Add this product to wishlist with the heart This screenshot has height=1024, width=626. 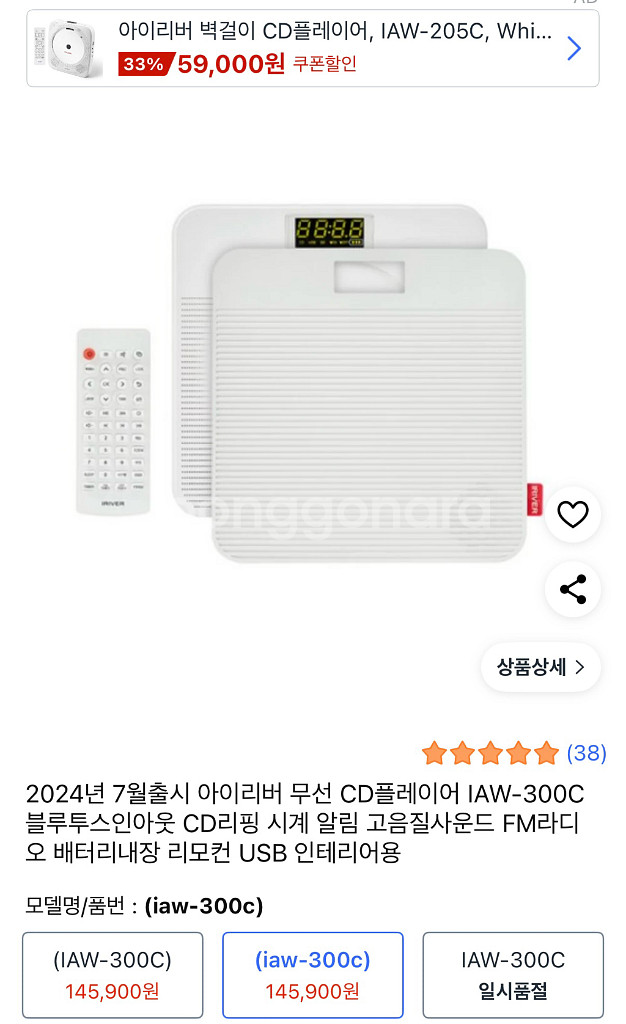[x=572, y=515]
